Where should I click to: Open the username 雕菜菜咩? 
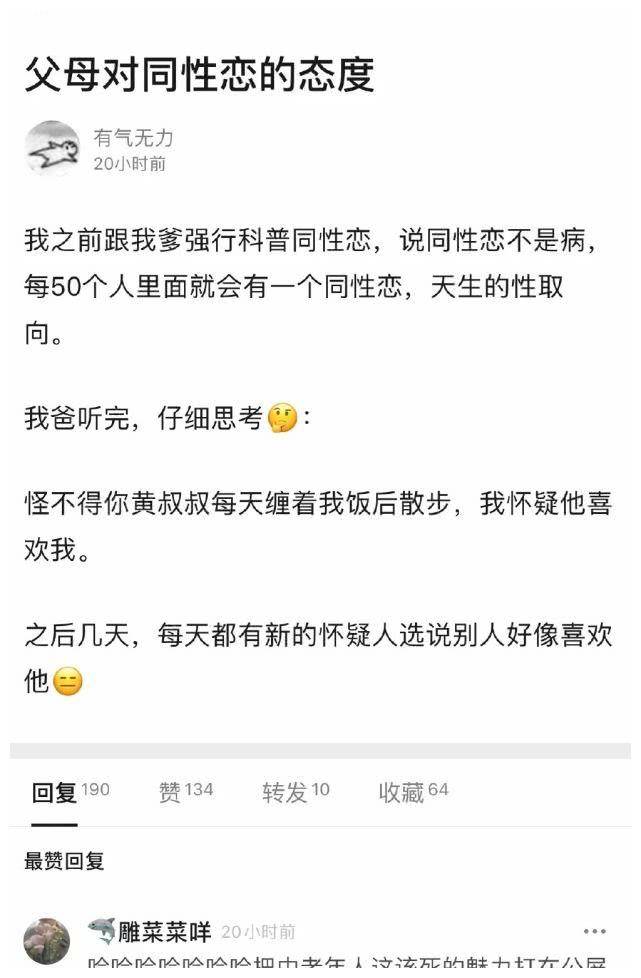tap(164, 932)
